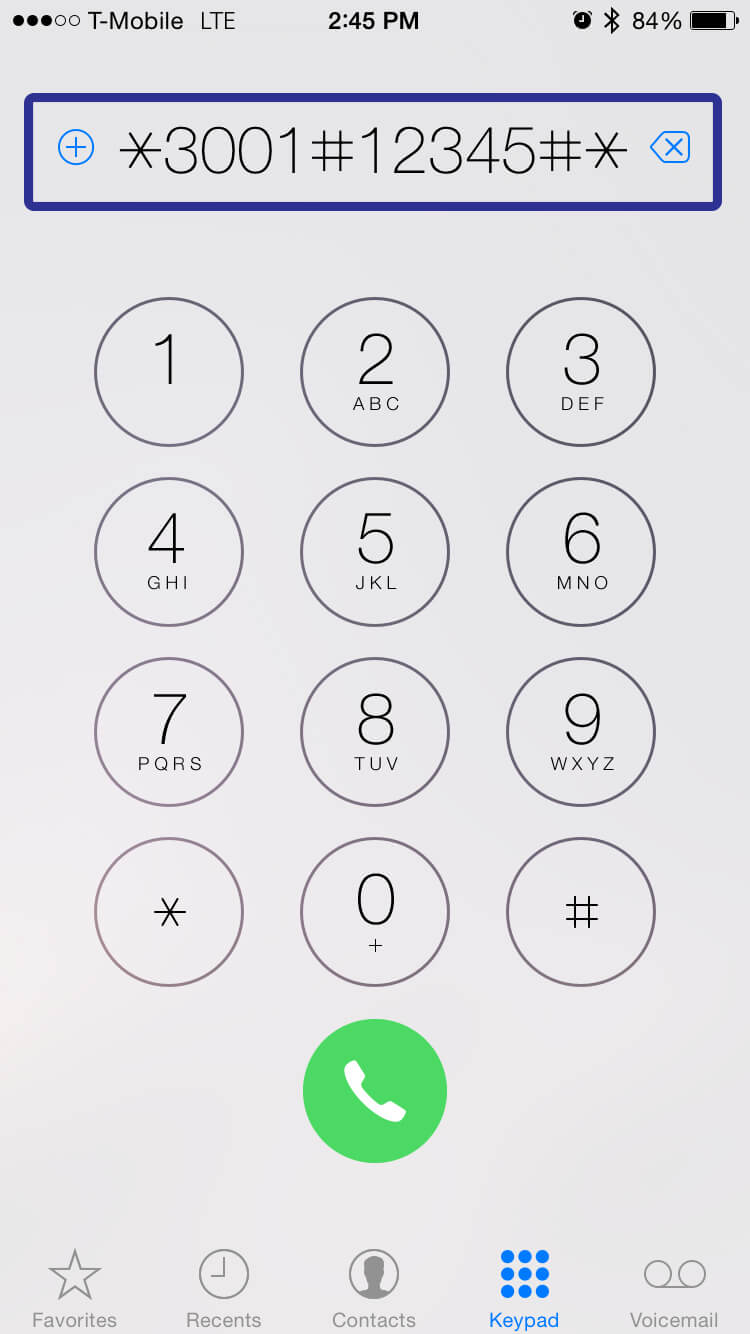Switch to the Favorites tab
This screenshot has width=750, height=1334.
[75, 1288]
